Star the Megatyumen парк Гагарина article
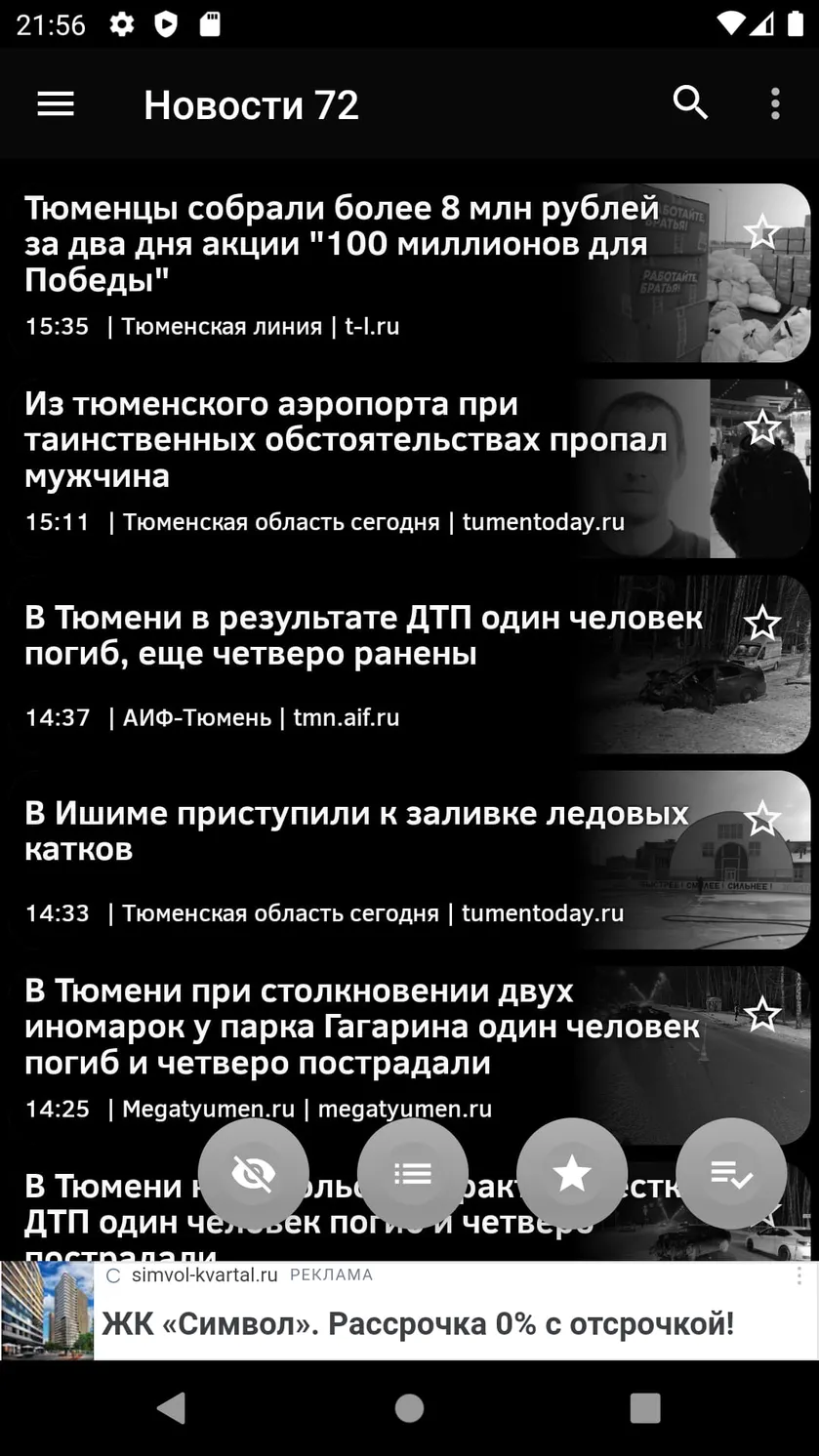Viewport: 819px width, 1456px height. pyautogui.click(x=761, y=1015)
